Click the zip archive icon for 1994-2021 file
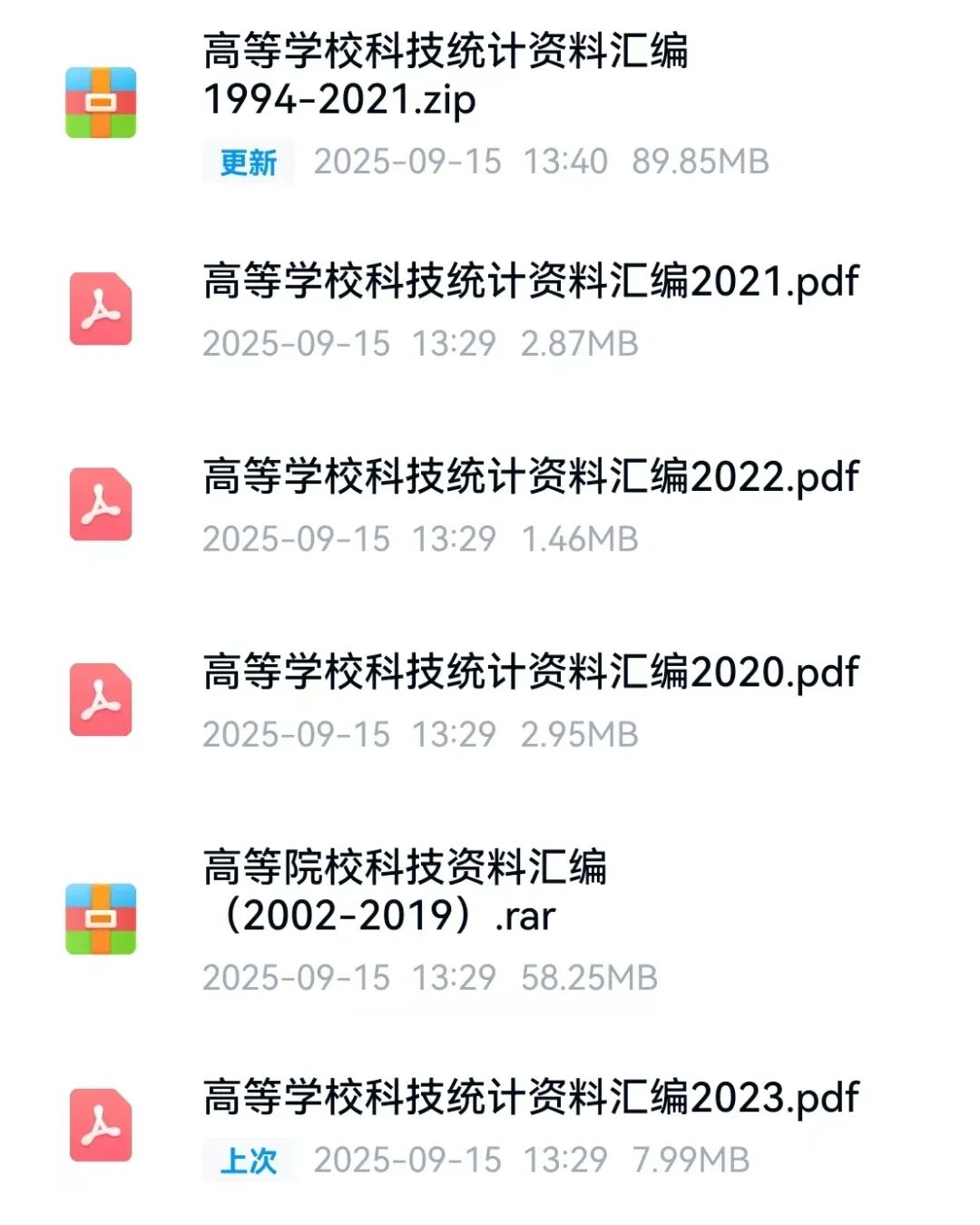The width and height of the screenshot is (980, 1225). 102,100
